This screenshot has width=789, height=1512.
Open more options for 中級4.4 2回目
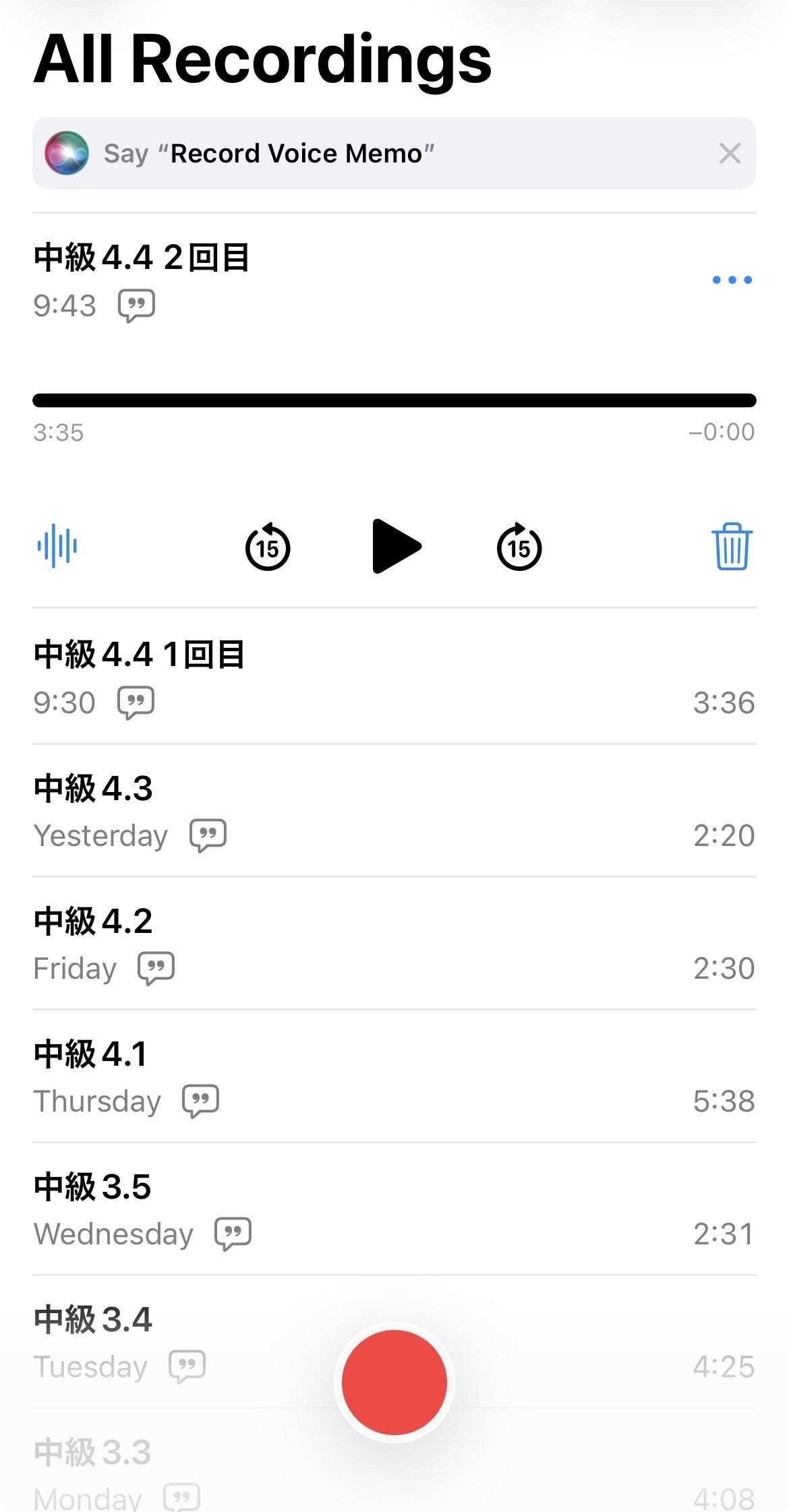732,280
